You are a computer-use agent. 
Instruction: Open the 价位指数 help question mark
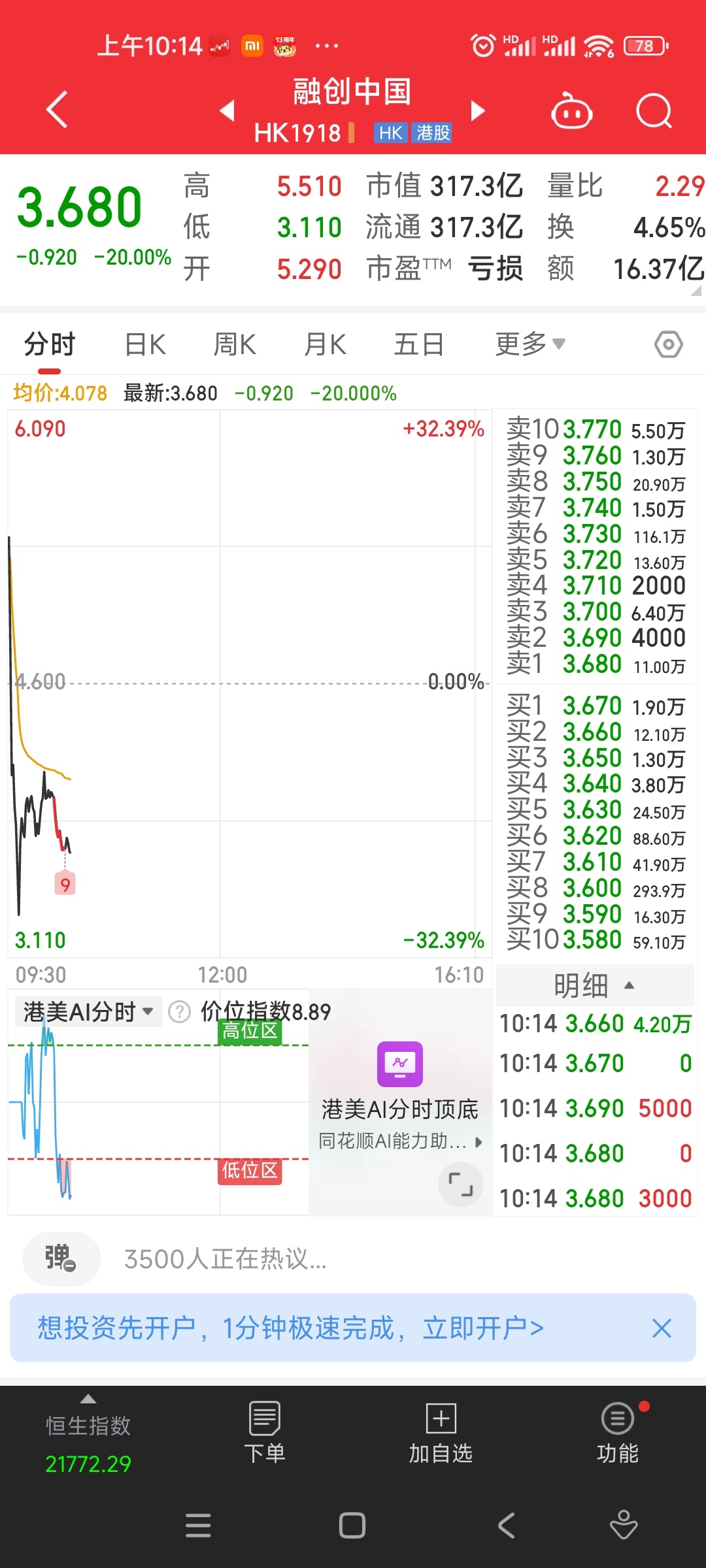point(179,1012)
